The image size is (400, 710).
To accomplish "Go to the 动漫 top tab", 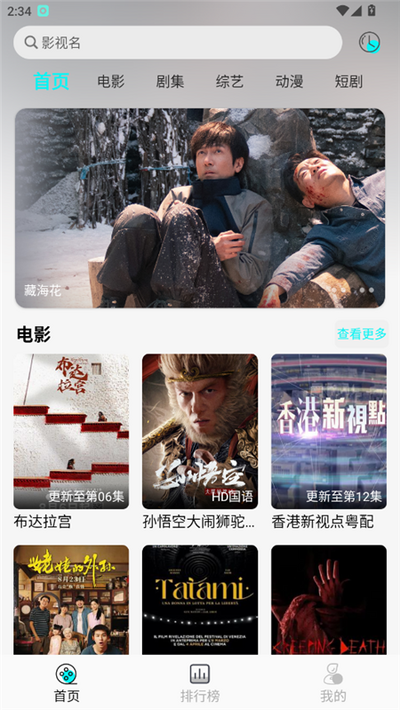I will (289, 82).
